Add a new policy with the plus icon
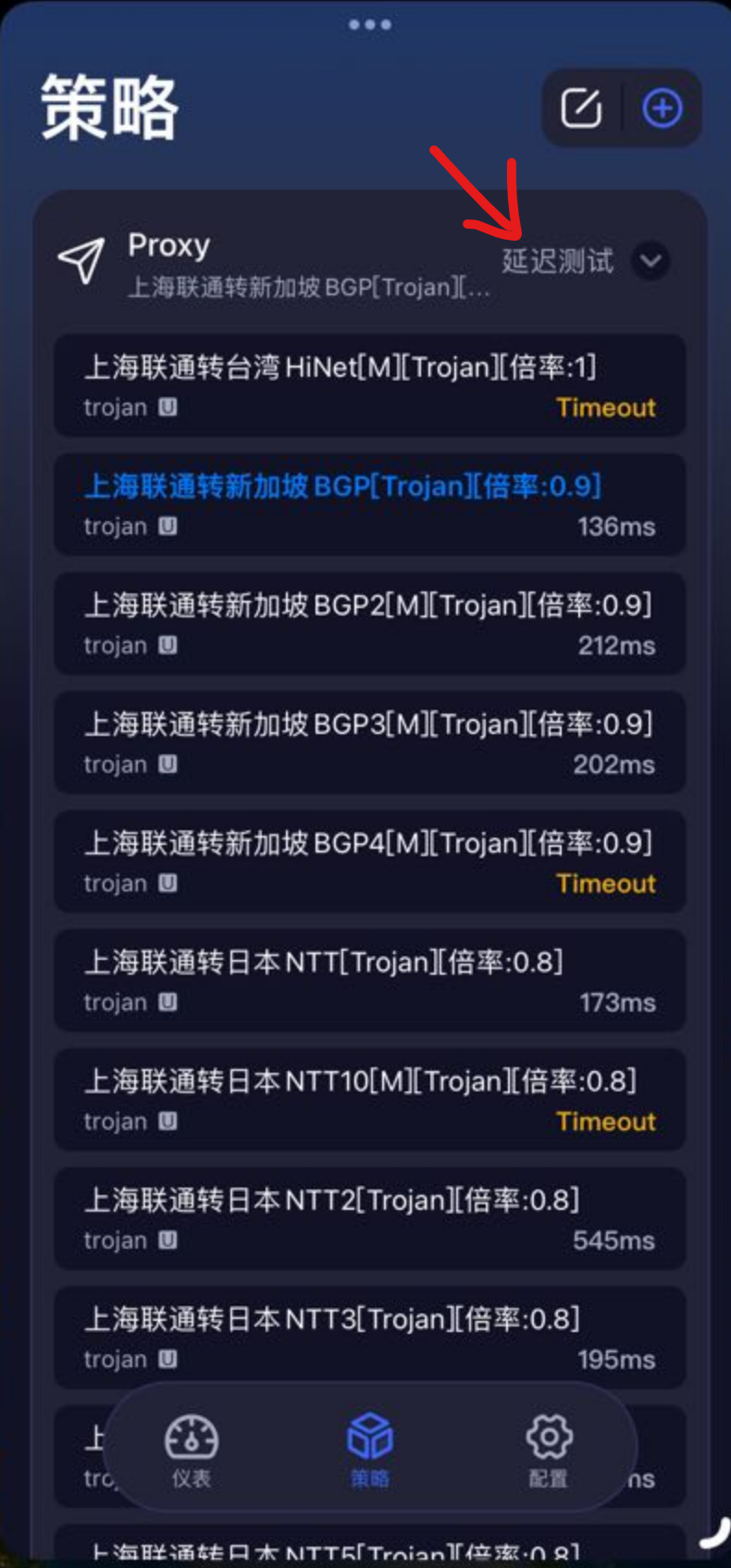This screenshot has height=1568, width=731. click(x=663, y=108)
